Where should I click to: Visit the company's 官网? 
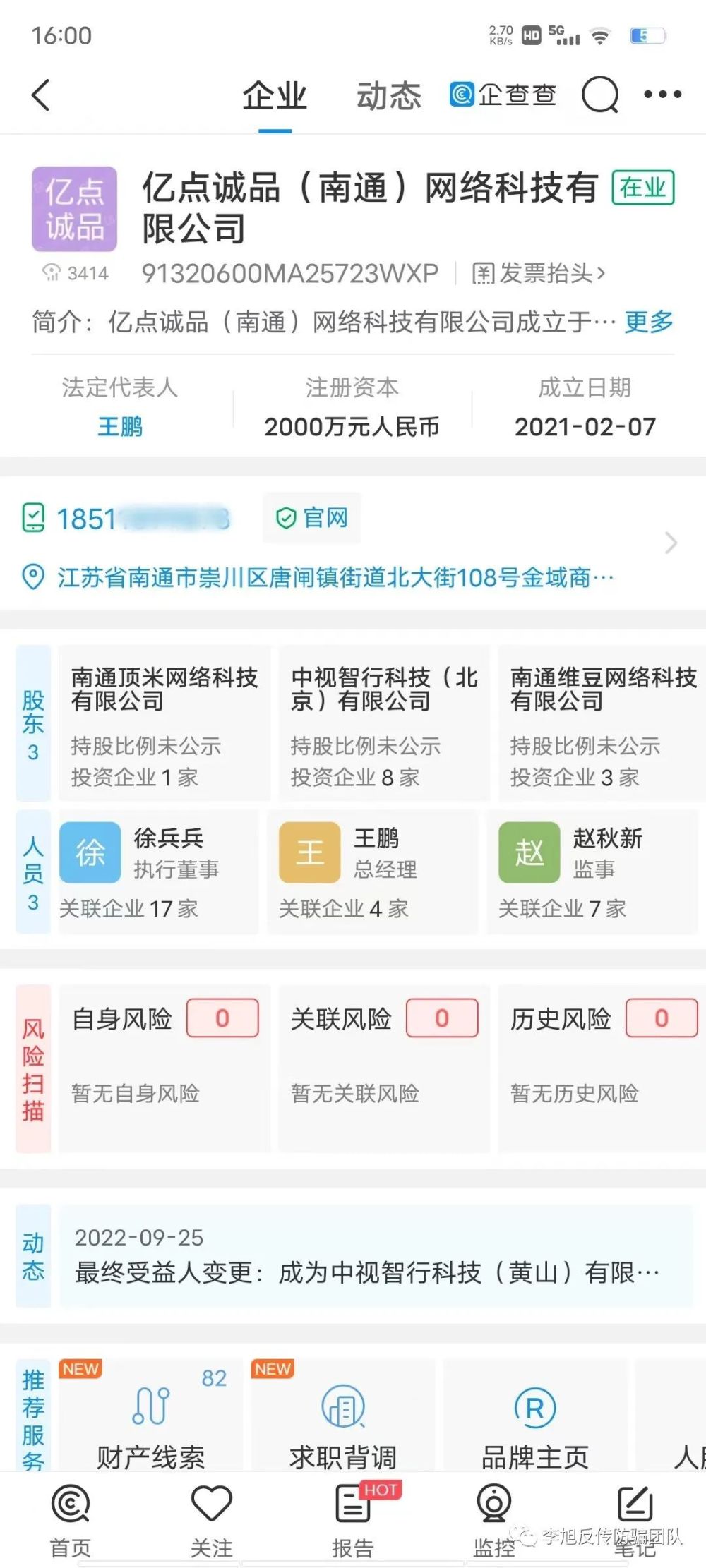[312, 519]
